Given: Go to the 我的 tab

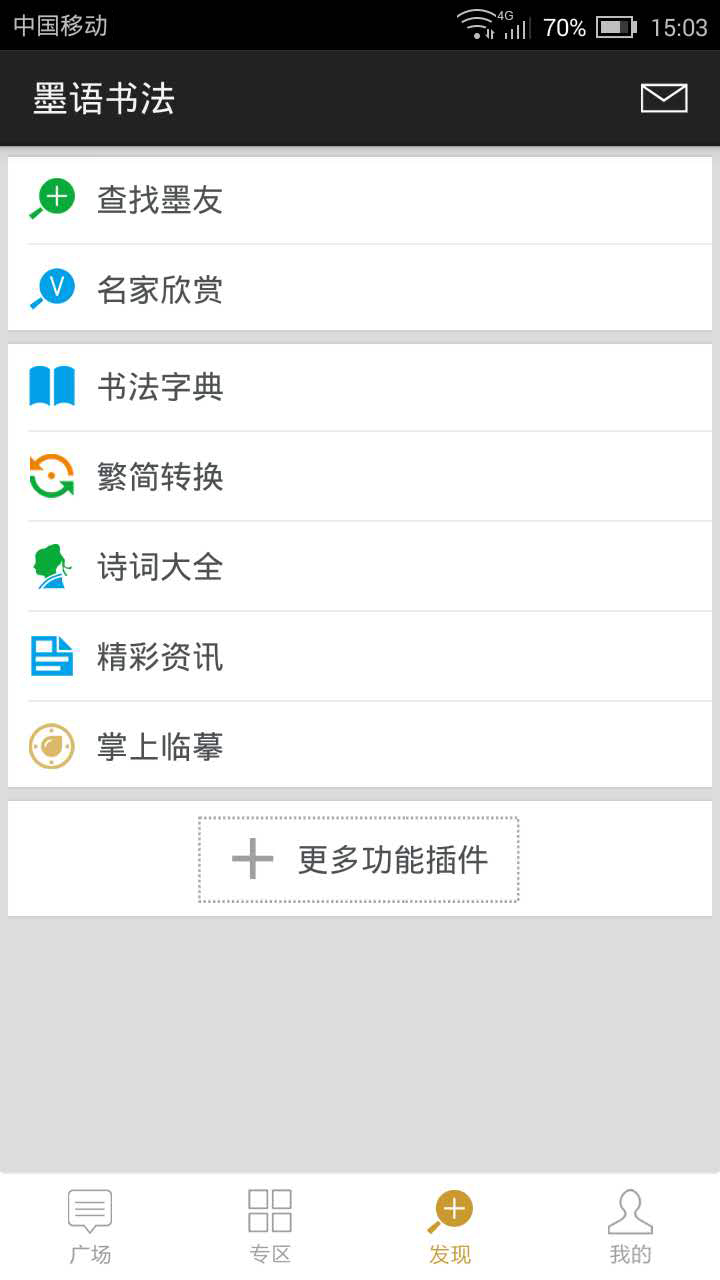Looking at the screenshot, I should pyautogui.click(x=630, y=1226).
